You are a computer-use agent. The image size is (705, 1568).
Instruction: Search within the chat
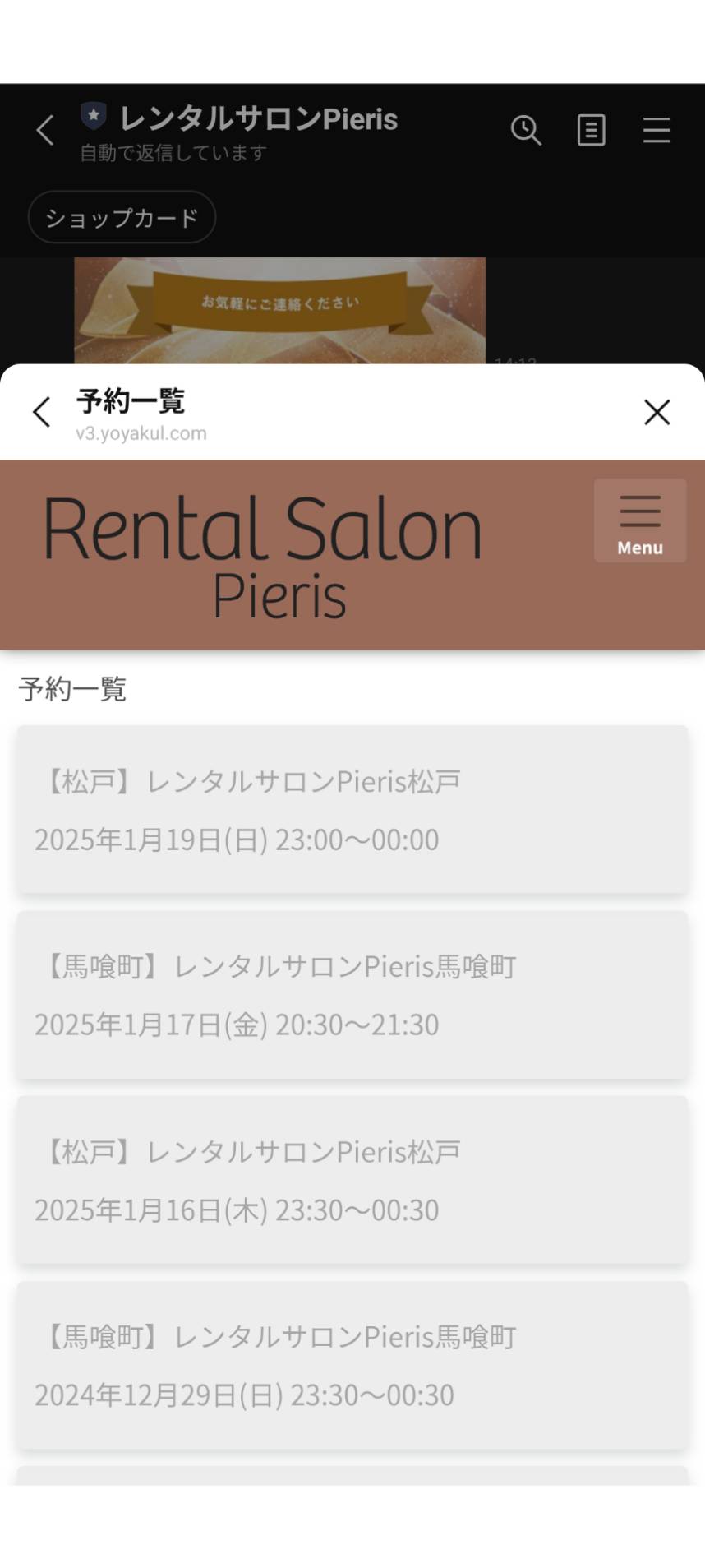tap(526, 130)
